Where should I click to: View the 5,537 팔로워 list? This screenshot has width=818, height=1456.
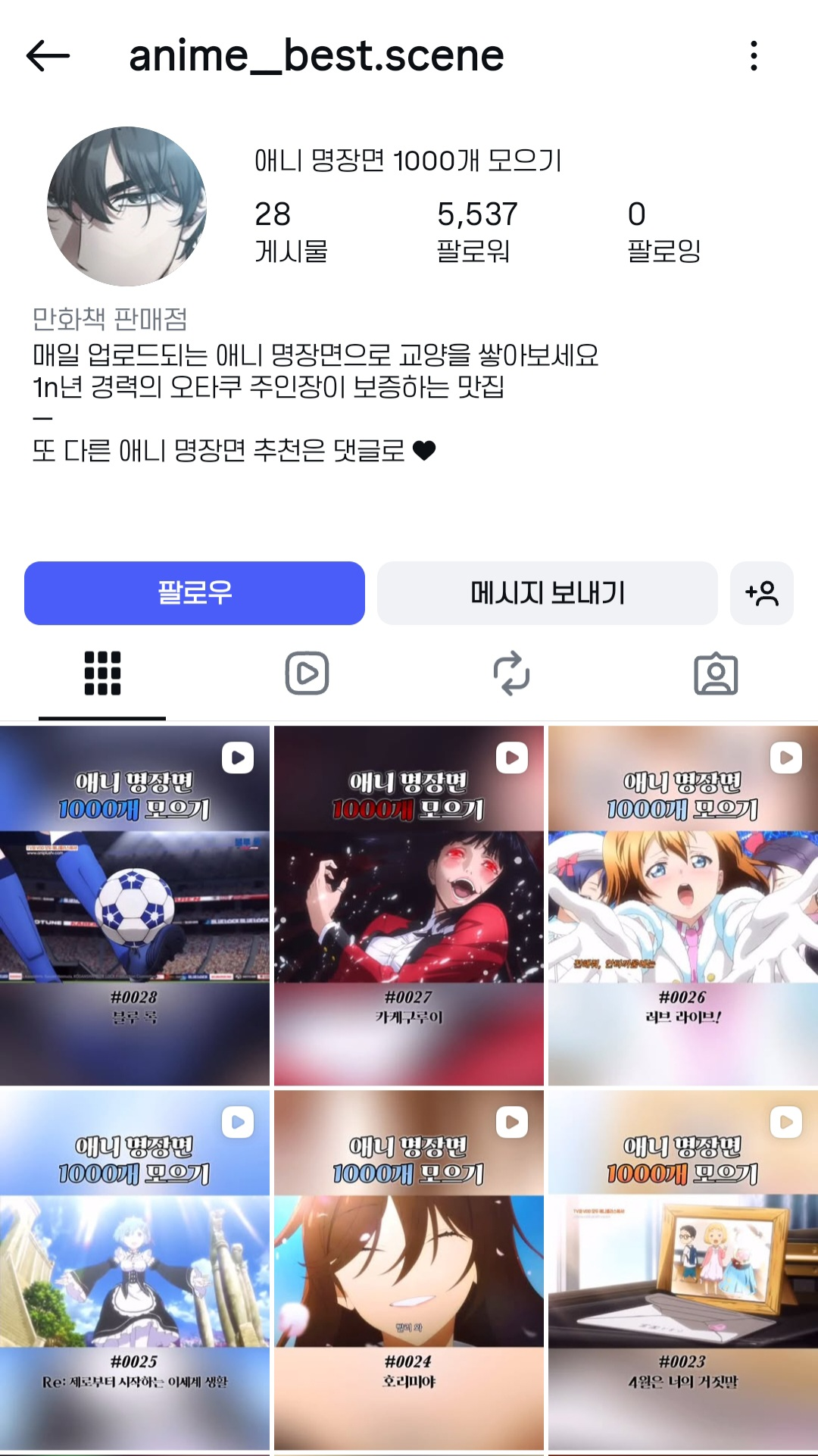click(476, 231)
